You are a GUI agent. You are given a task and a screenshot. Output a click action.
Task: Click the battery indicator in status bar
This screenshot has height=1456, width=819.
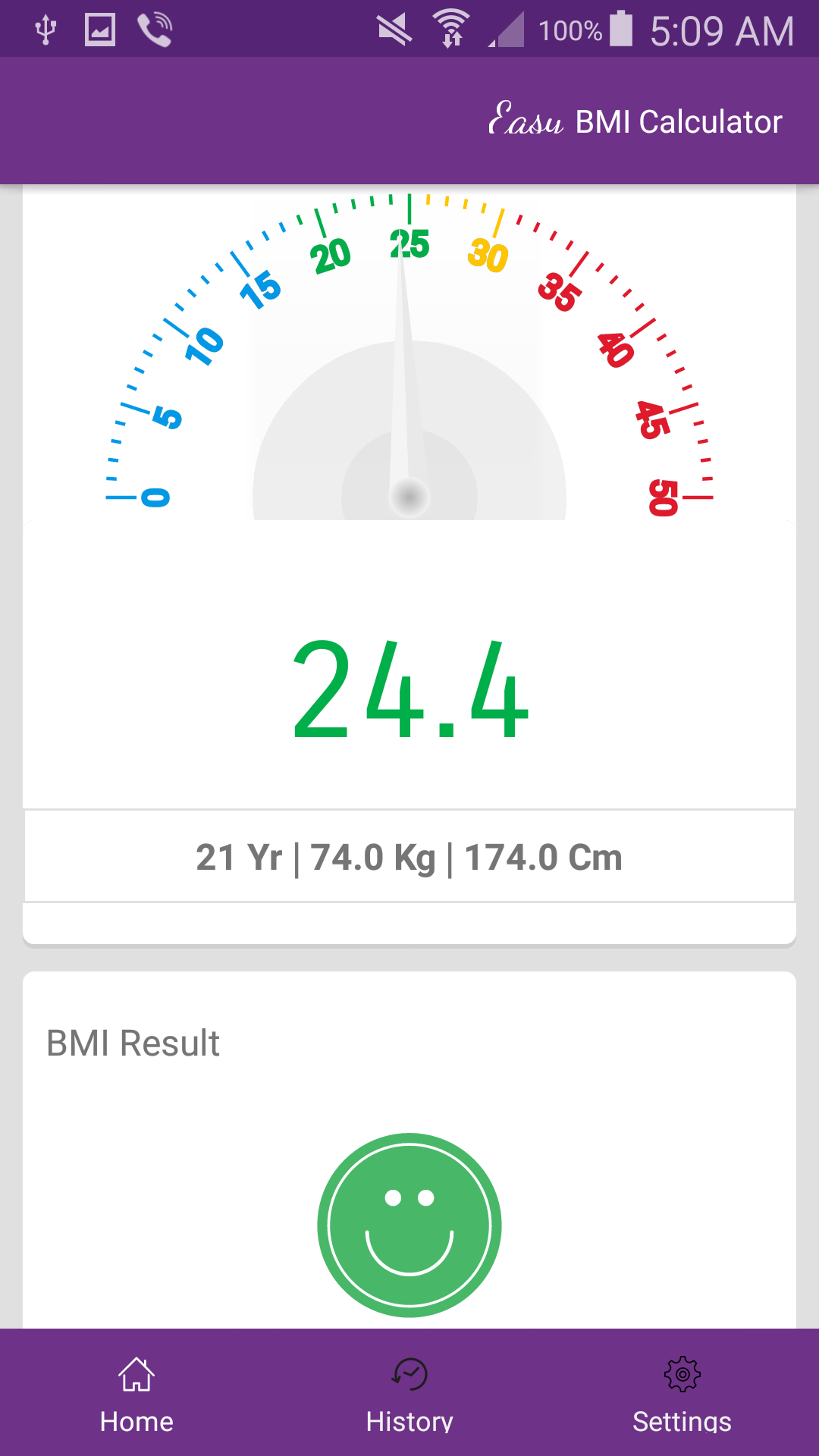[x=620, y=30]
